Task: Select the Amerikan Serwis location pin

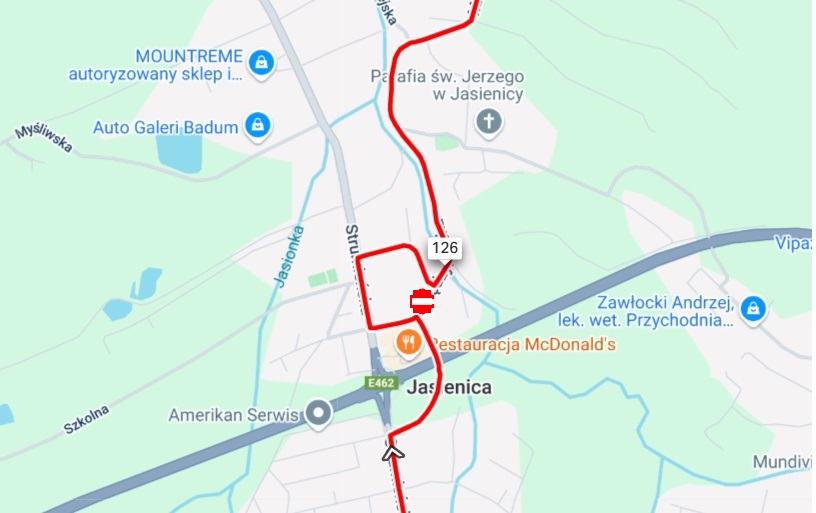Action: (x=319, y=412)
